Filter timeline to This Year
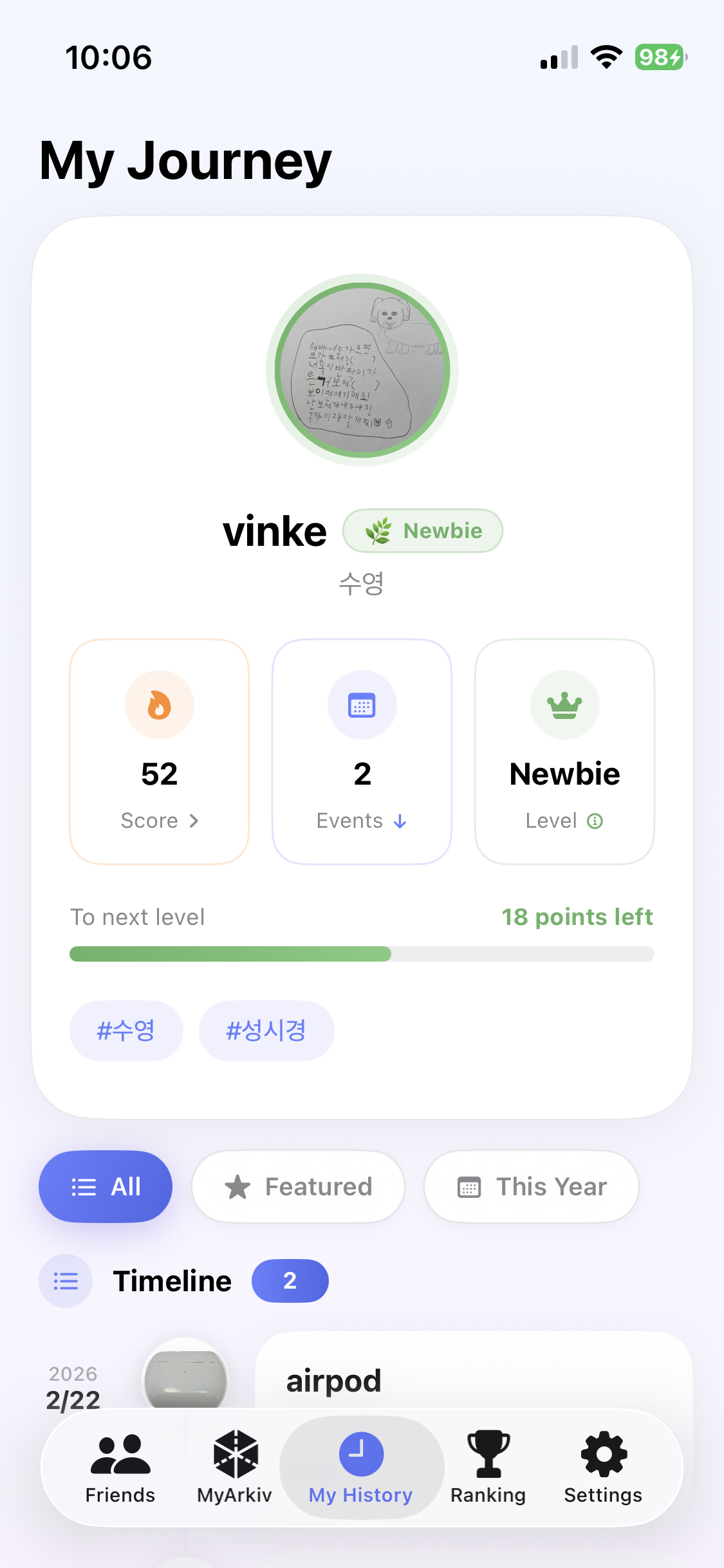This screenshot has width=724, height=1568. click(x=531, y=1186)
